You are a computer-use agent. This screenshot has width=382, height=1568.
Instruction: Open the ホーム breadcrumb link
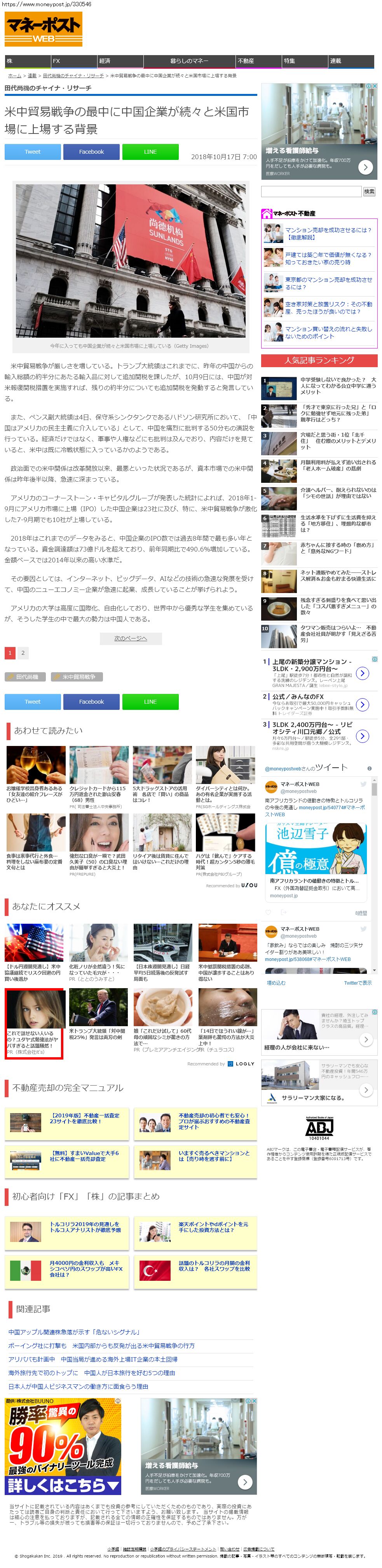pos(14,76)
